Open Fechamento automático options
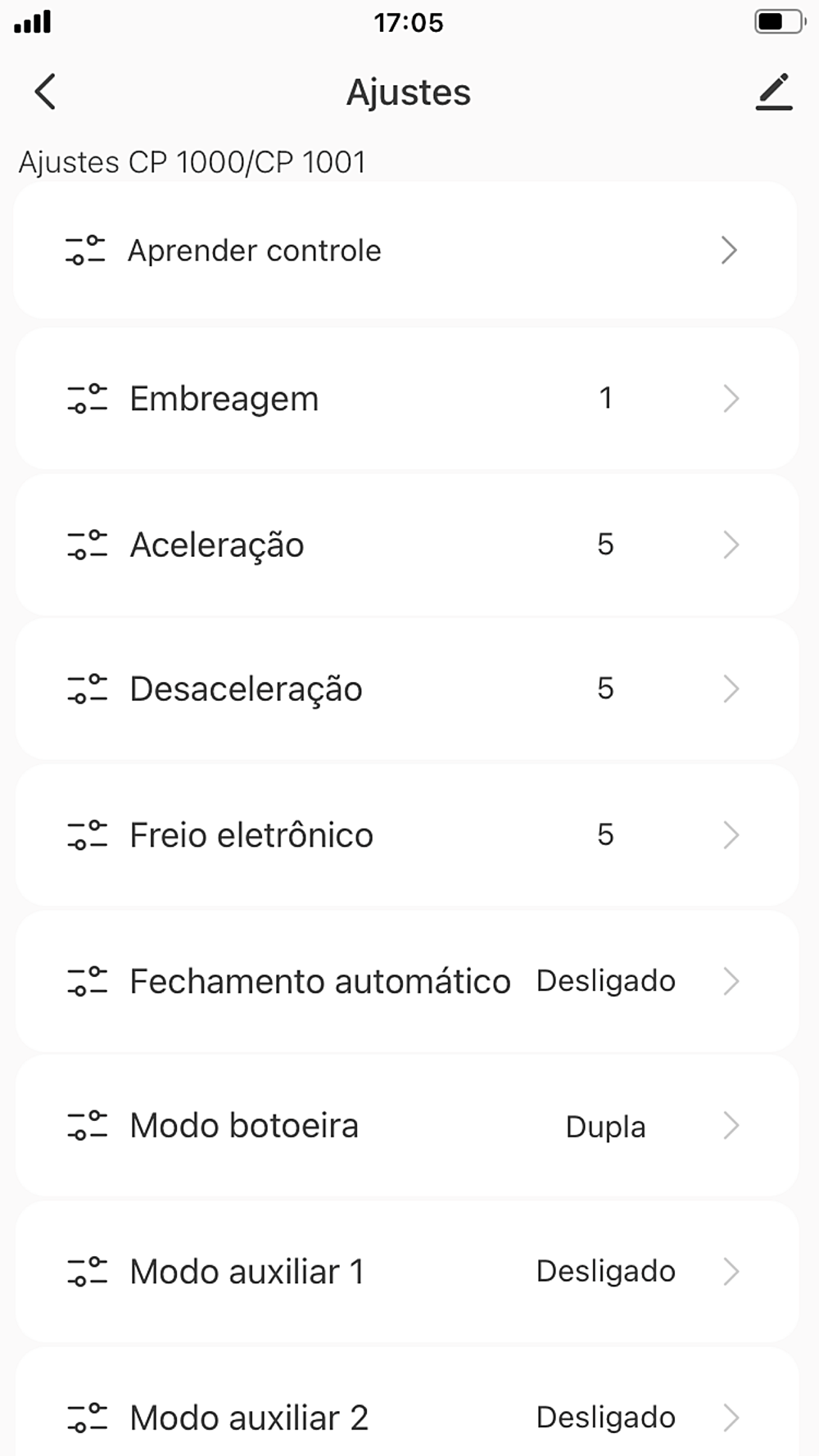Screen dimensions: 819x1456 [x=405, y=981]
